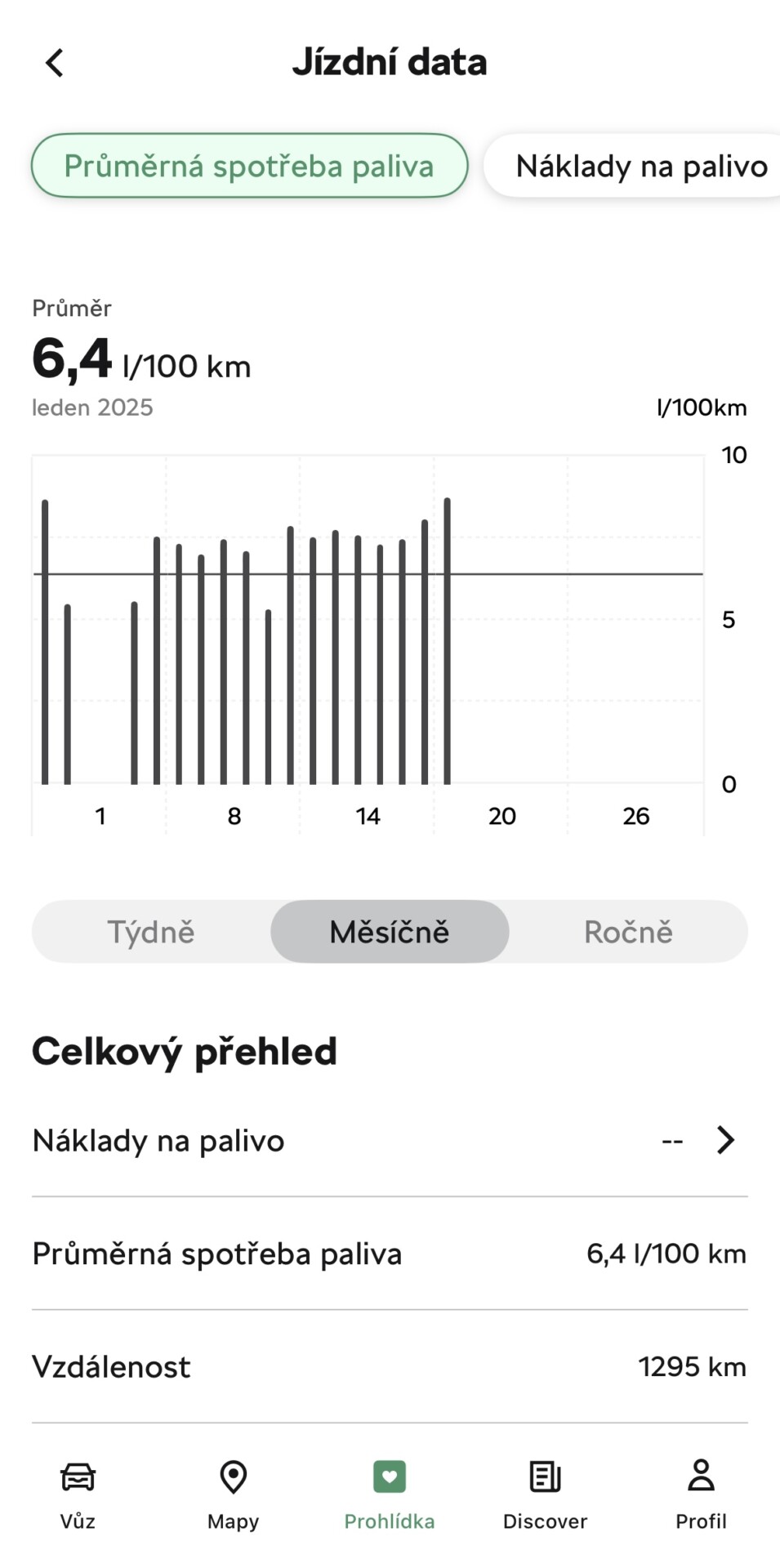The width and height of the screenshot is (780, 1568).
Task: Open the Vůz tab
Action: click(x=78, y=1494)
